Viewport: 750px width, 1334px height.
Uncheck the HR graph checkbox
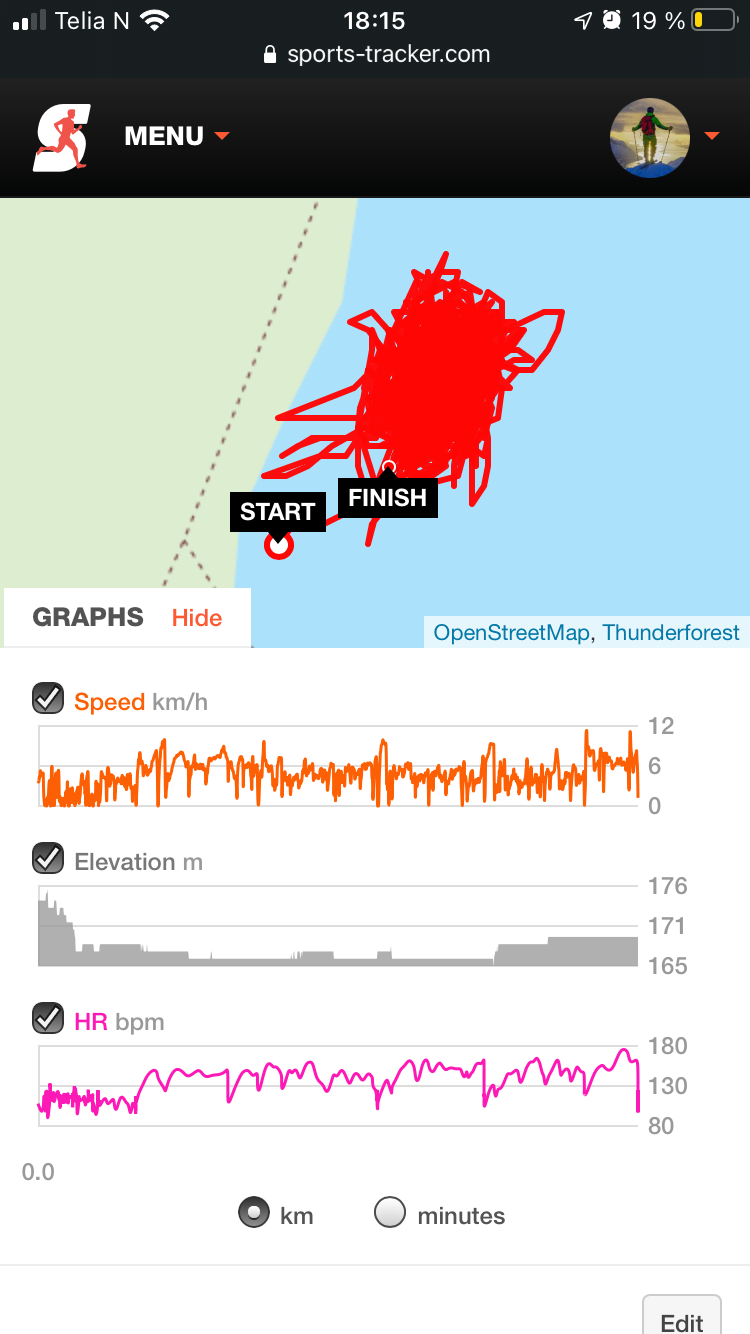[48, 1018]
